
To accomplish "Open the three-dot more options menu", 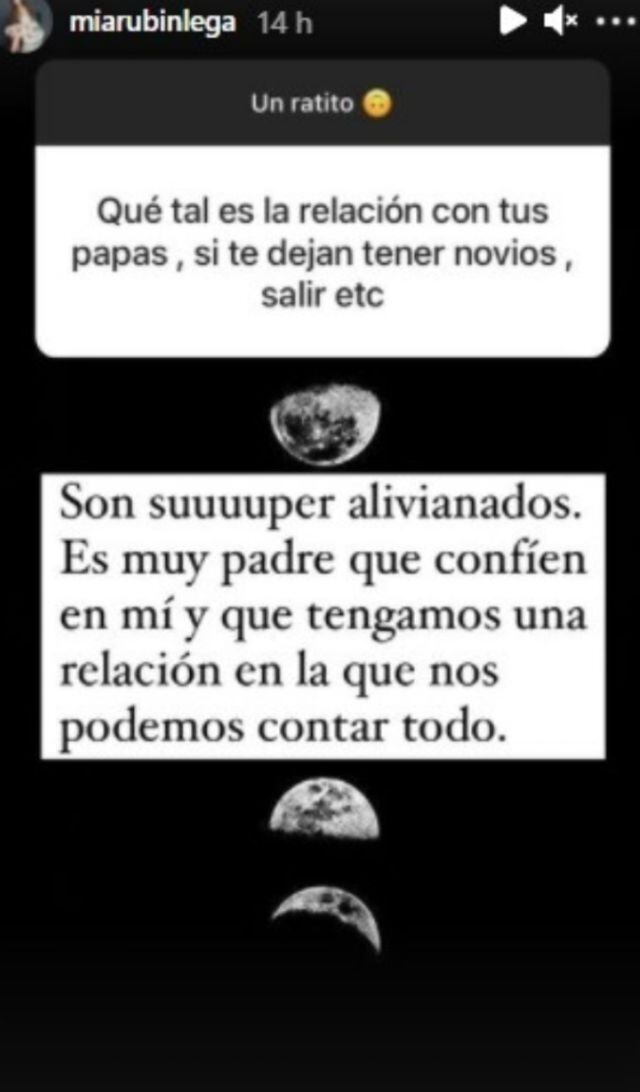I will [x=611, y=21].
